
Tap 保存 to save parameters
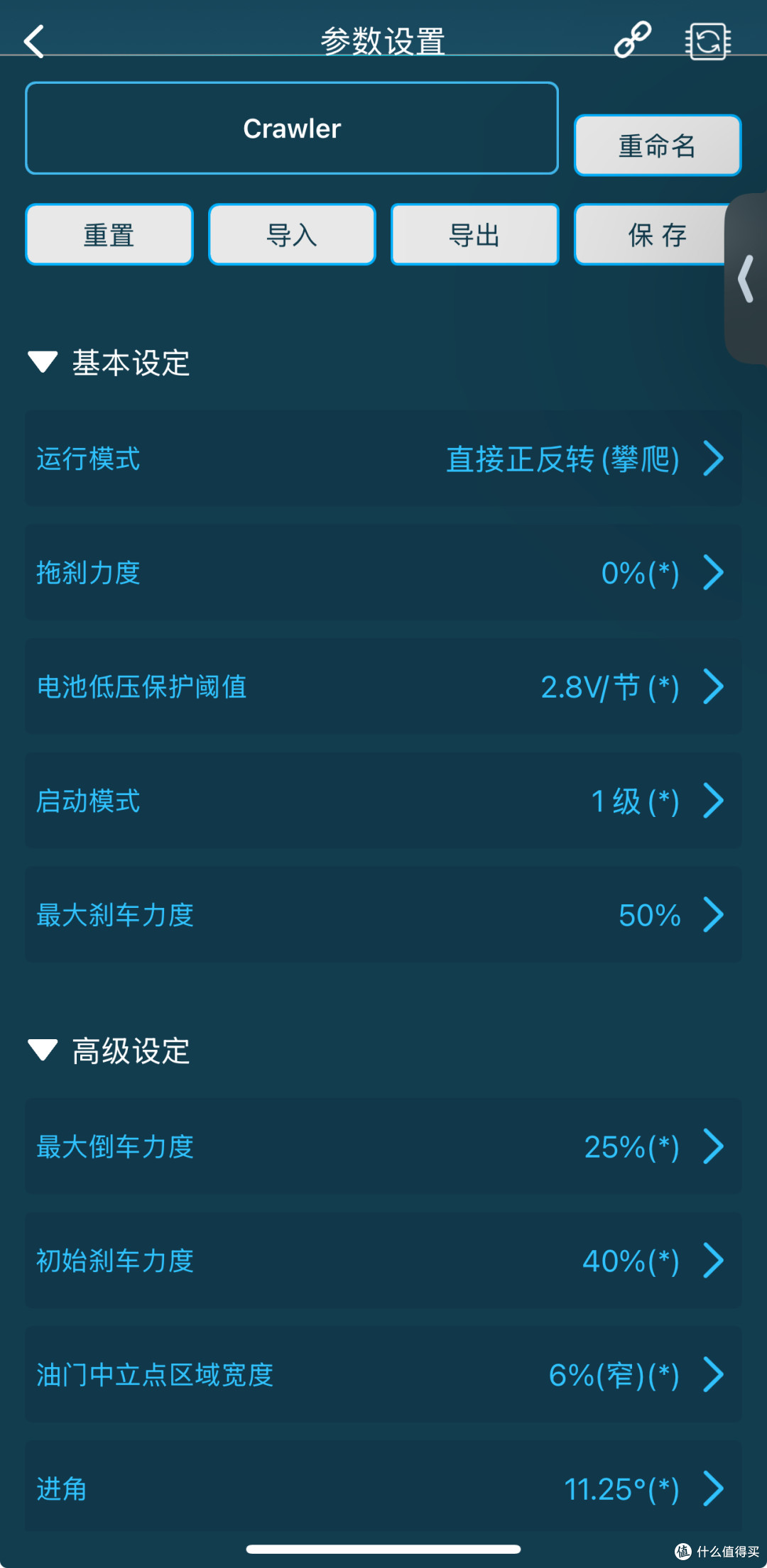pyautogui.click(x=653, y=235)
